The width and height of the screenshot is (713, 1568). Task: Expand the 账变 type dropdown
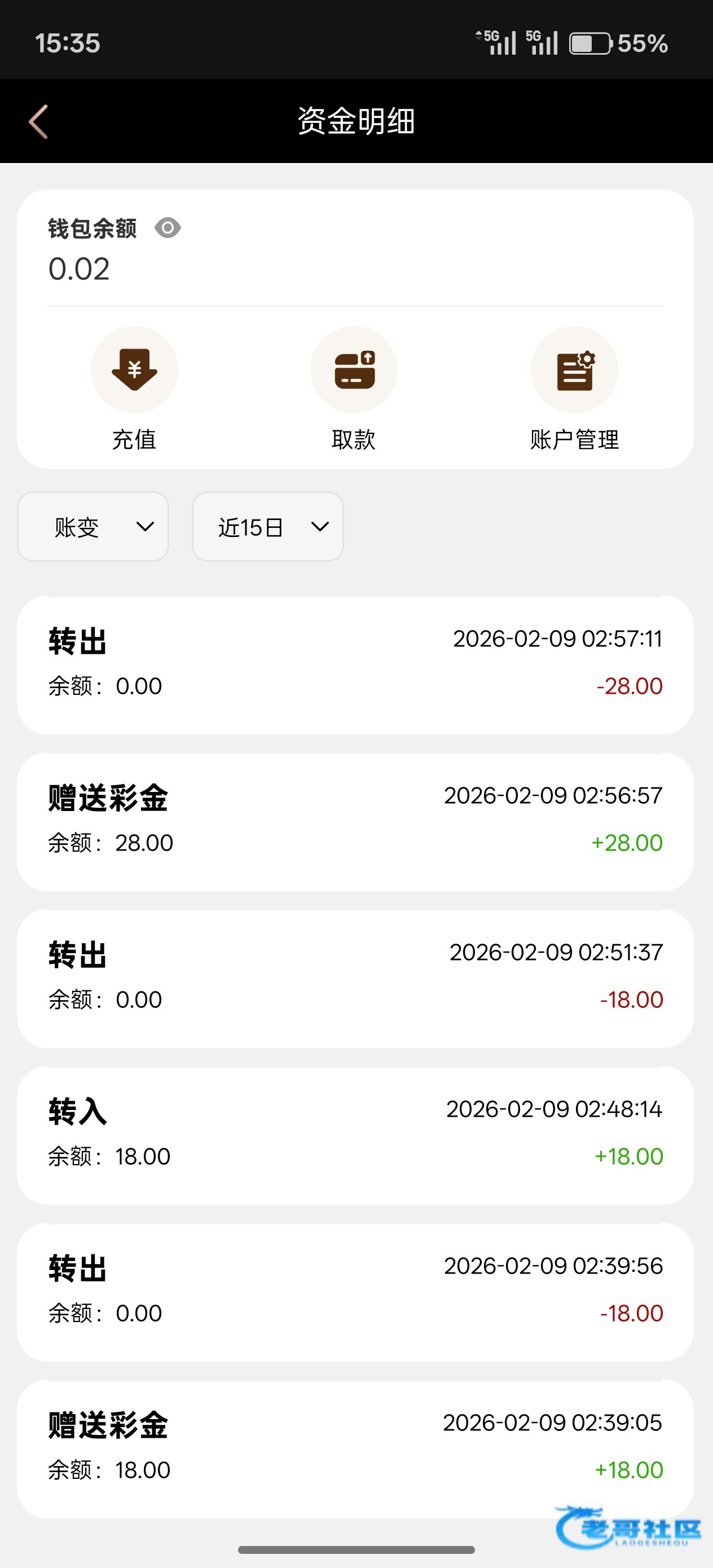93,527
